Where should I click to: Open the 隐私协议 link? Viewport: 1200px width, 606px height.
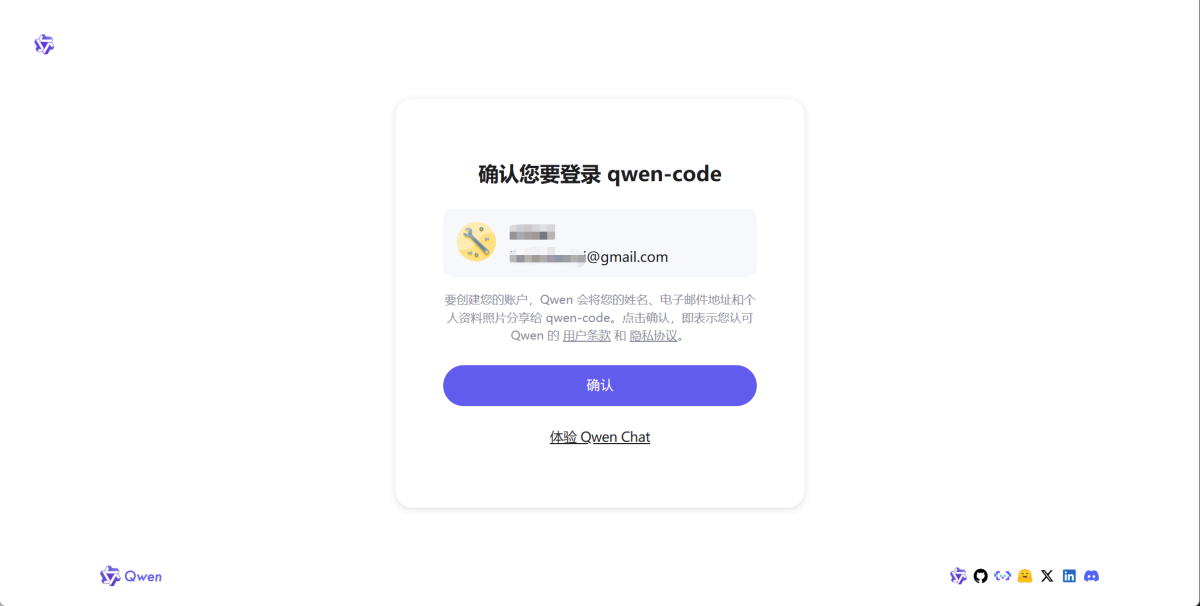[653, 336]
